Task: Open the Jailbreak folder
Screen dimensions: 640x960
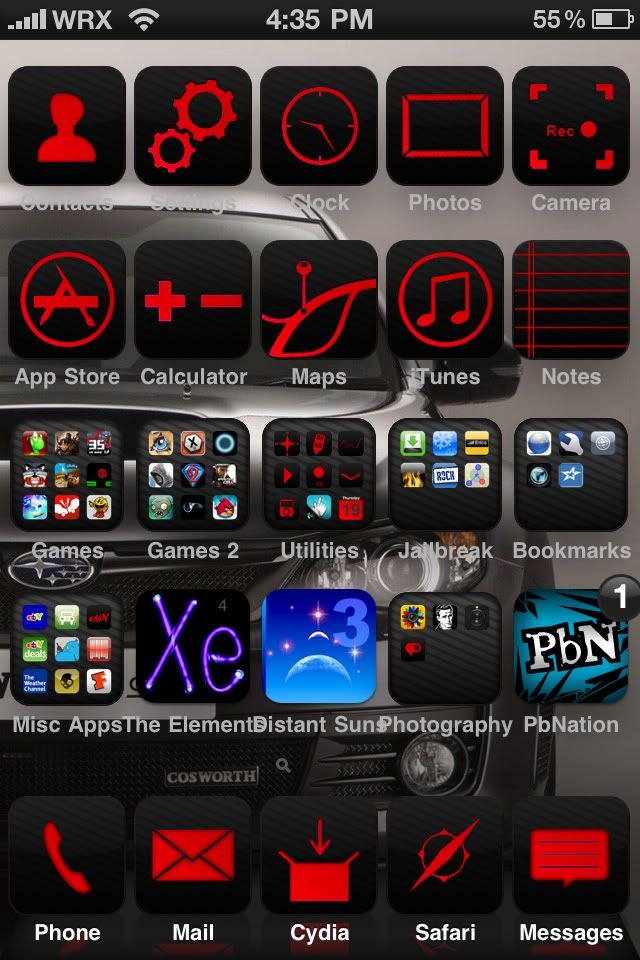Action: coord(445,474)
